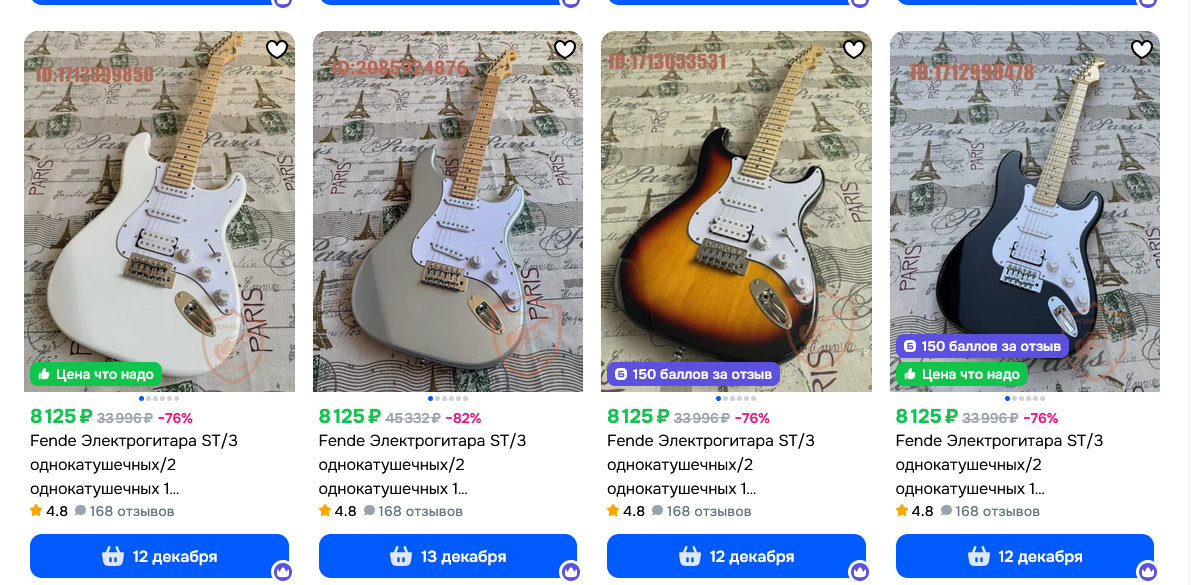
Task: Open the white electric guitar product card
Action: [159, 210]
